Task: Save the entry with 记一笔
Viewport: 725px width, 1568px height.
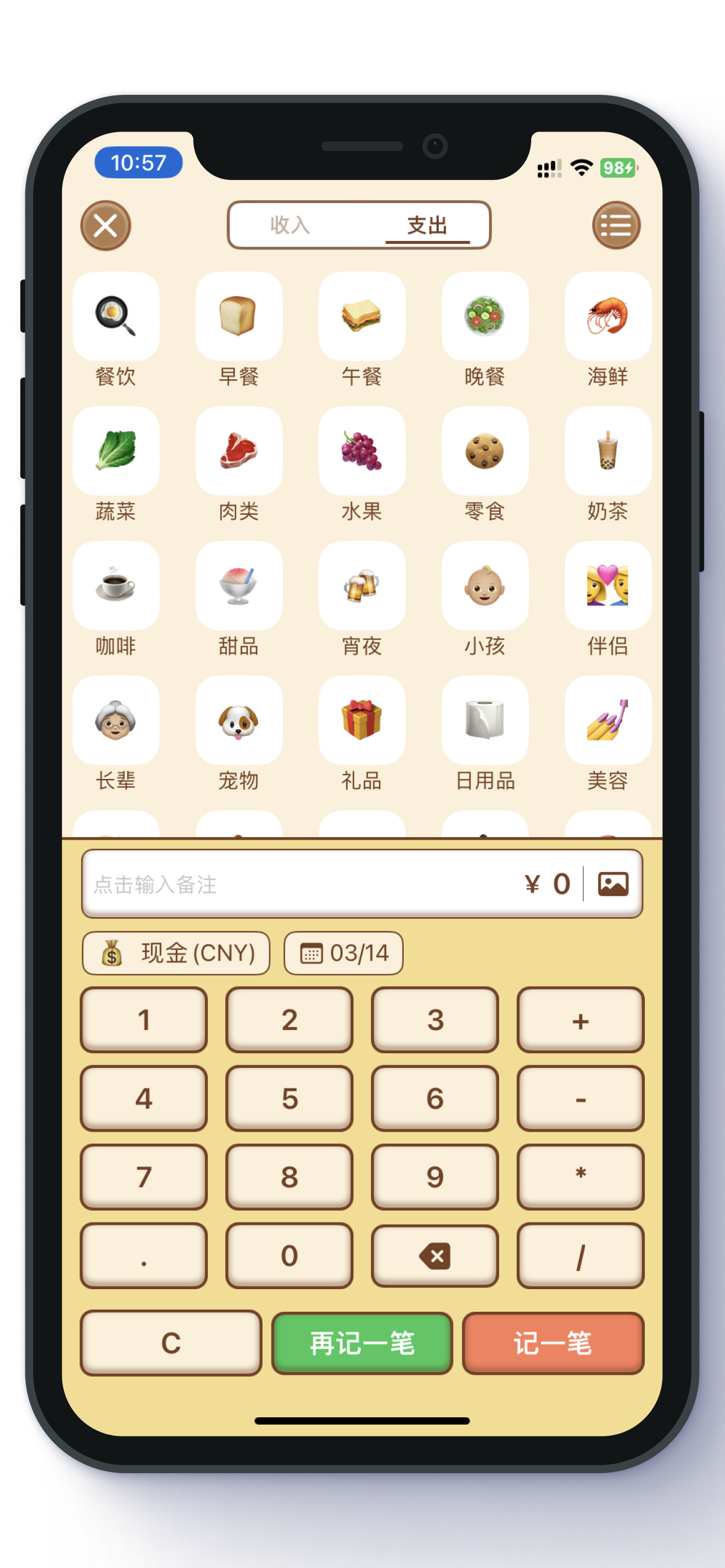Action: (553, 1343)
